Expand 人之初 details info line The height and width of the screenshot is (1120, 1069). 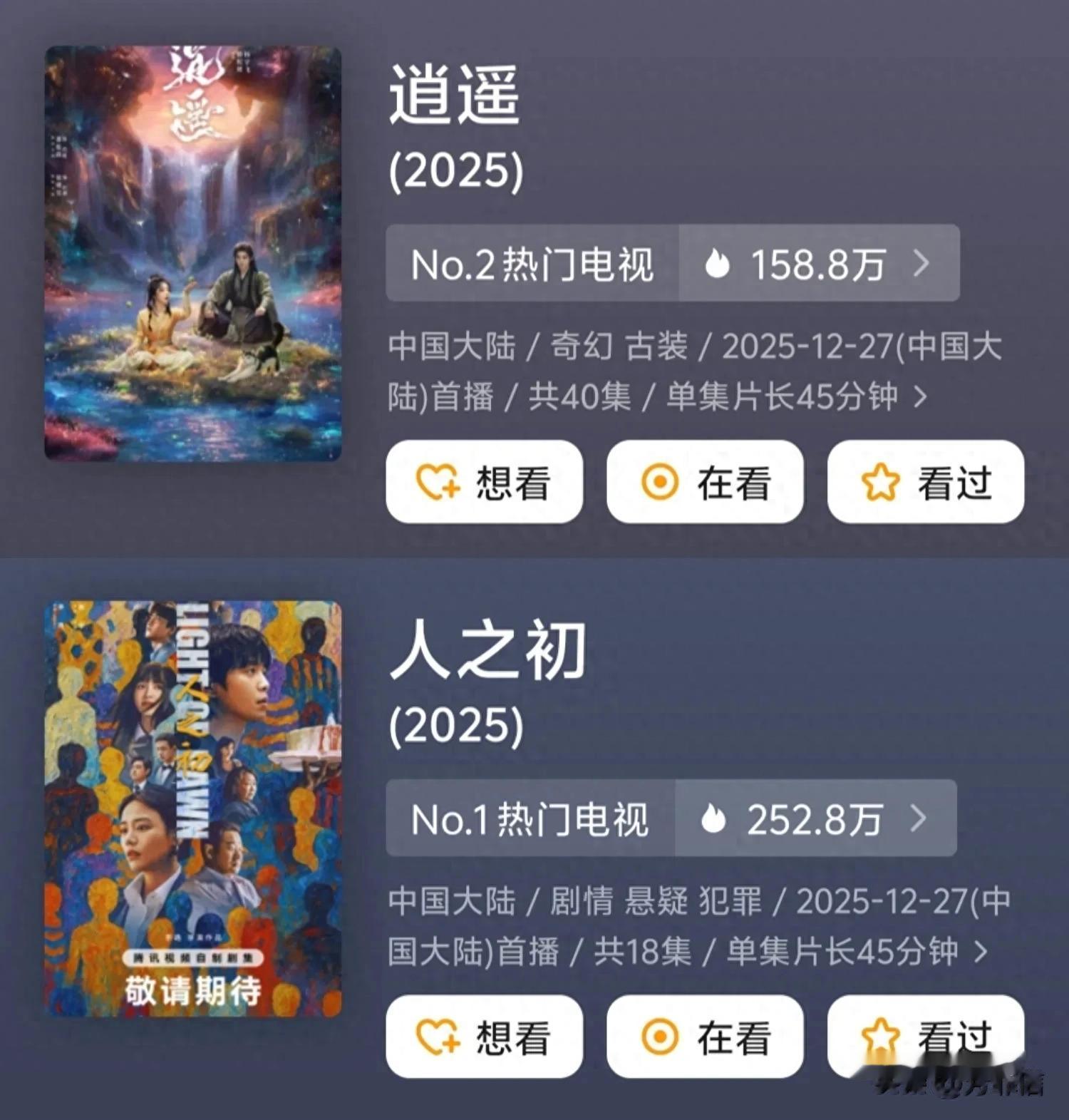pos(981,952)
